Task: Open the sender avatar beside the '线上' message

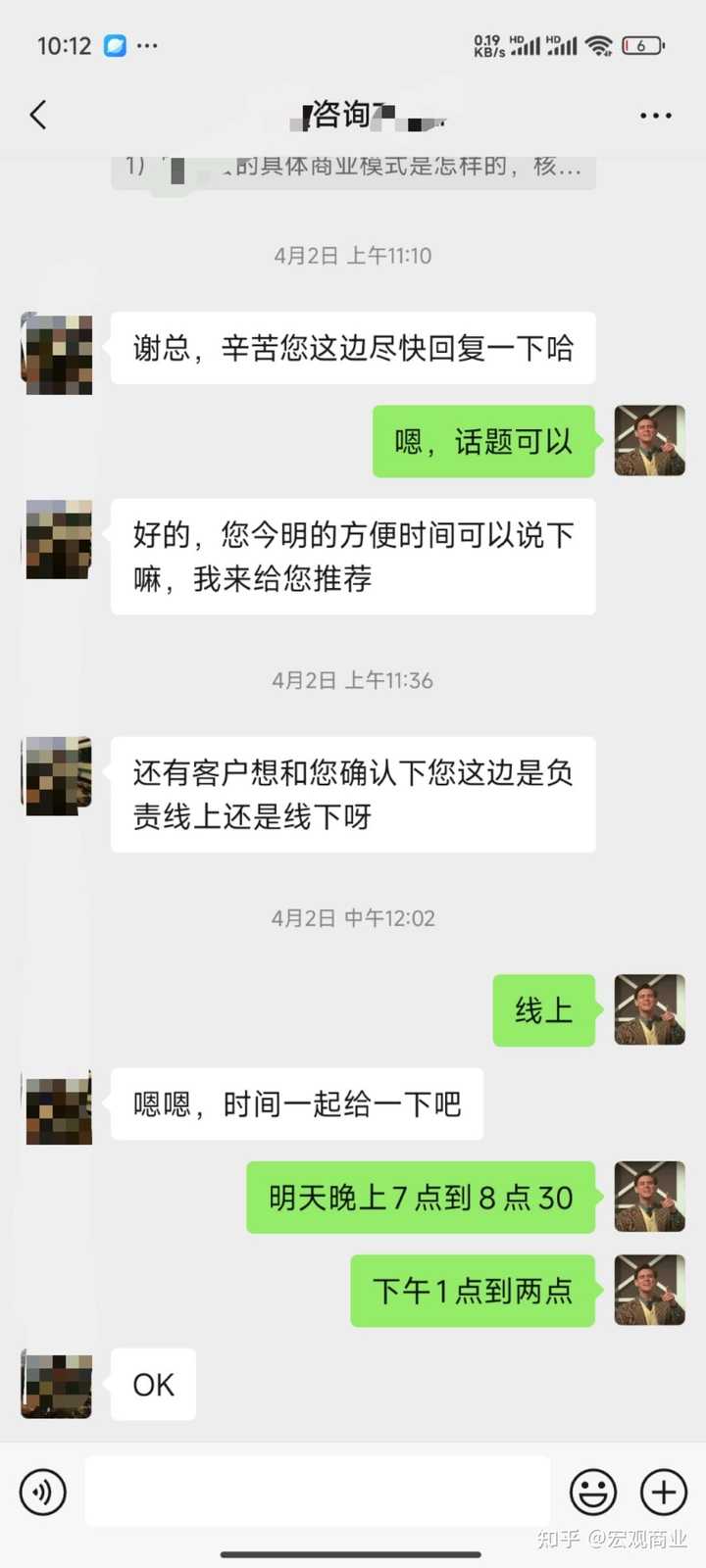Action: 649,1009
